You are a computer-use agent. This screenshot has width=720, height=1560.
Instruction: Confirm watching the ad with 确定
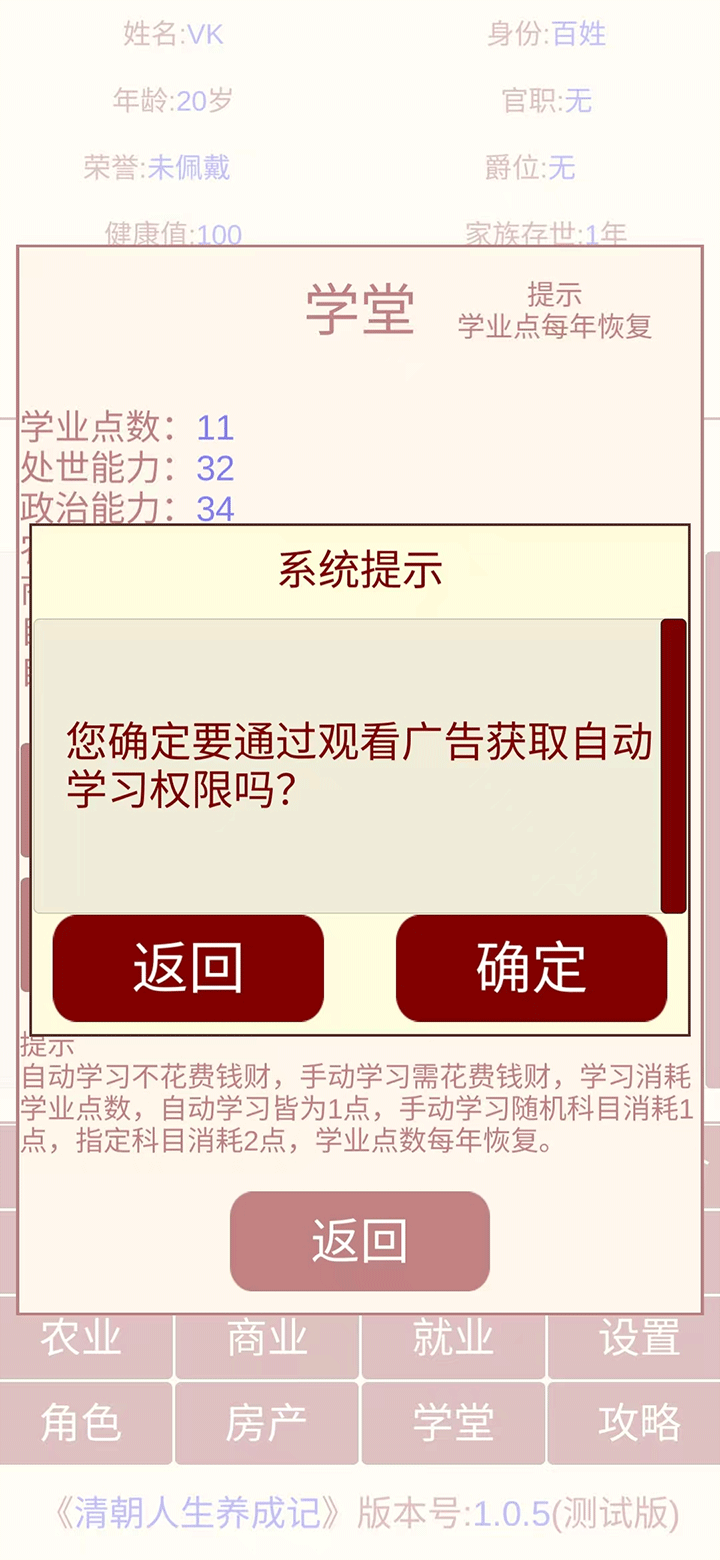pyautogui.click(x=531, y=967)
